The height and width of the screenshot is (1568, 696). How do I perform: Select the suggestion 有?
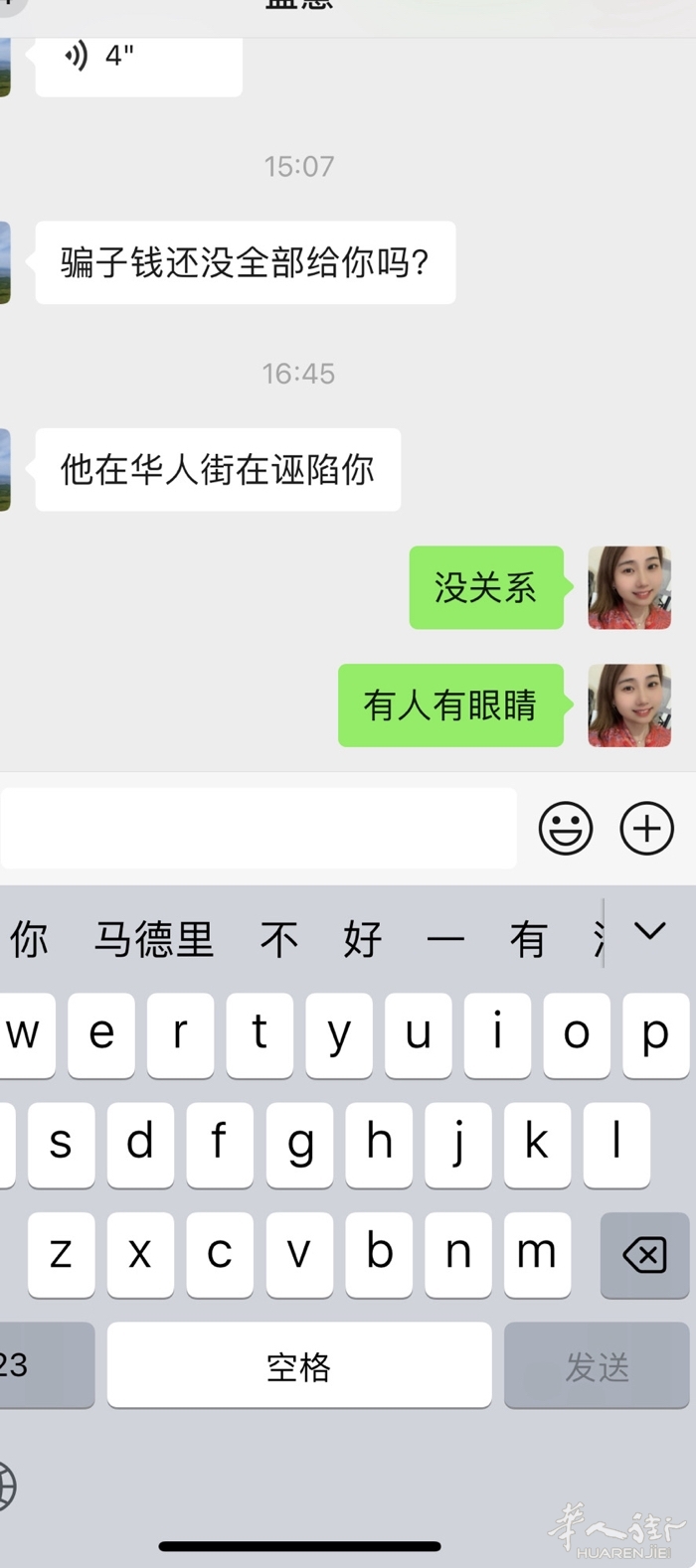528,938
